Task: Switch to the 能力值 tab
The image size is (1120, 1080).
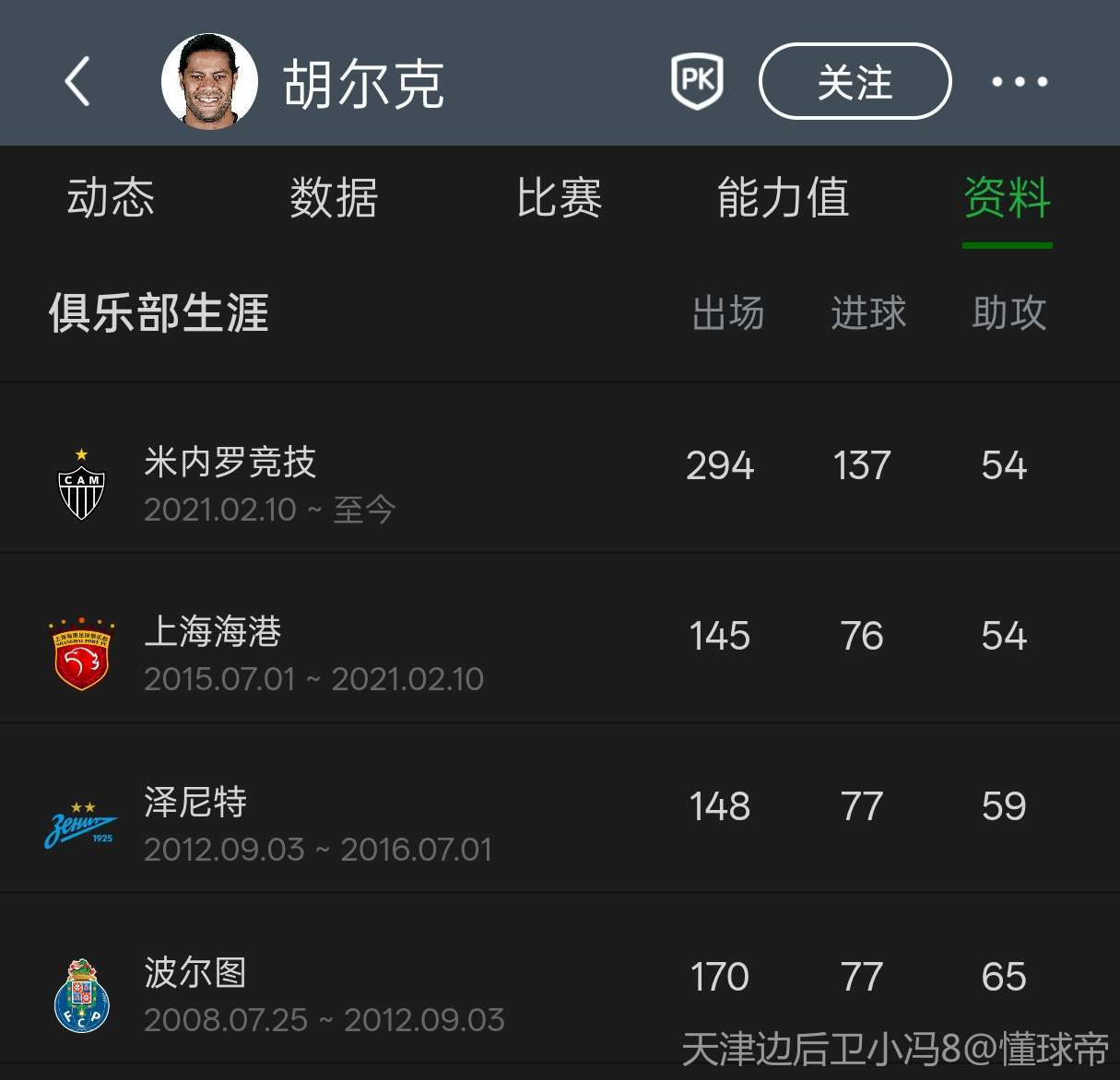Action: [783, 198]
